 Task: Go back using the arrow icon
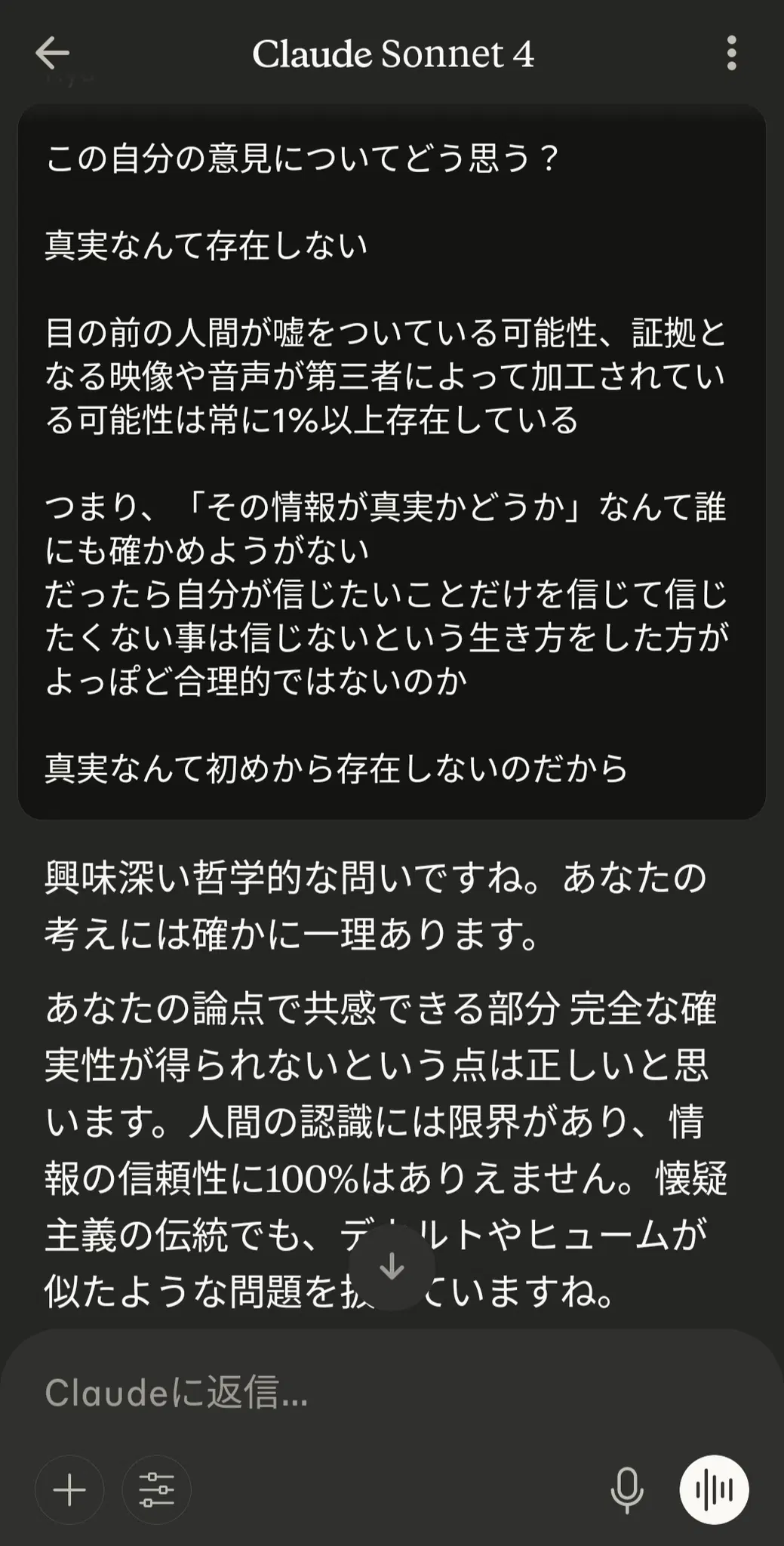click(x=52, y=53)
